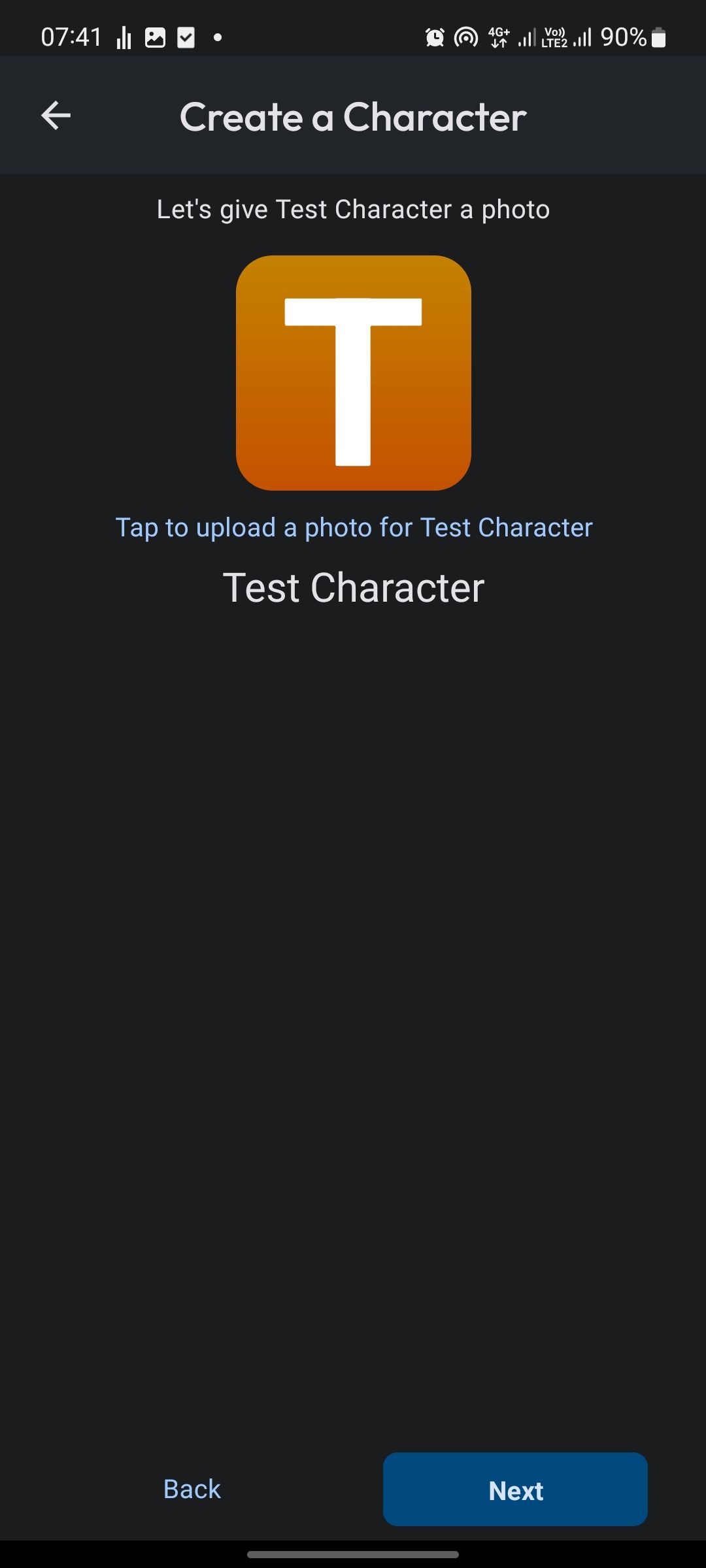Tap the signal strength bars icon
The height and width of the screenshot is (1568, 706).
click(x=527, y=38)
